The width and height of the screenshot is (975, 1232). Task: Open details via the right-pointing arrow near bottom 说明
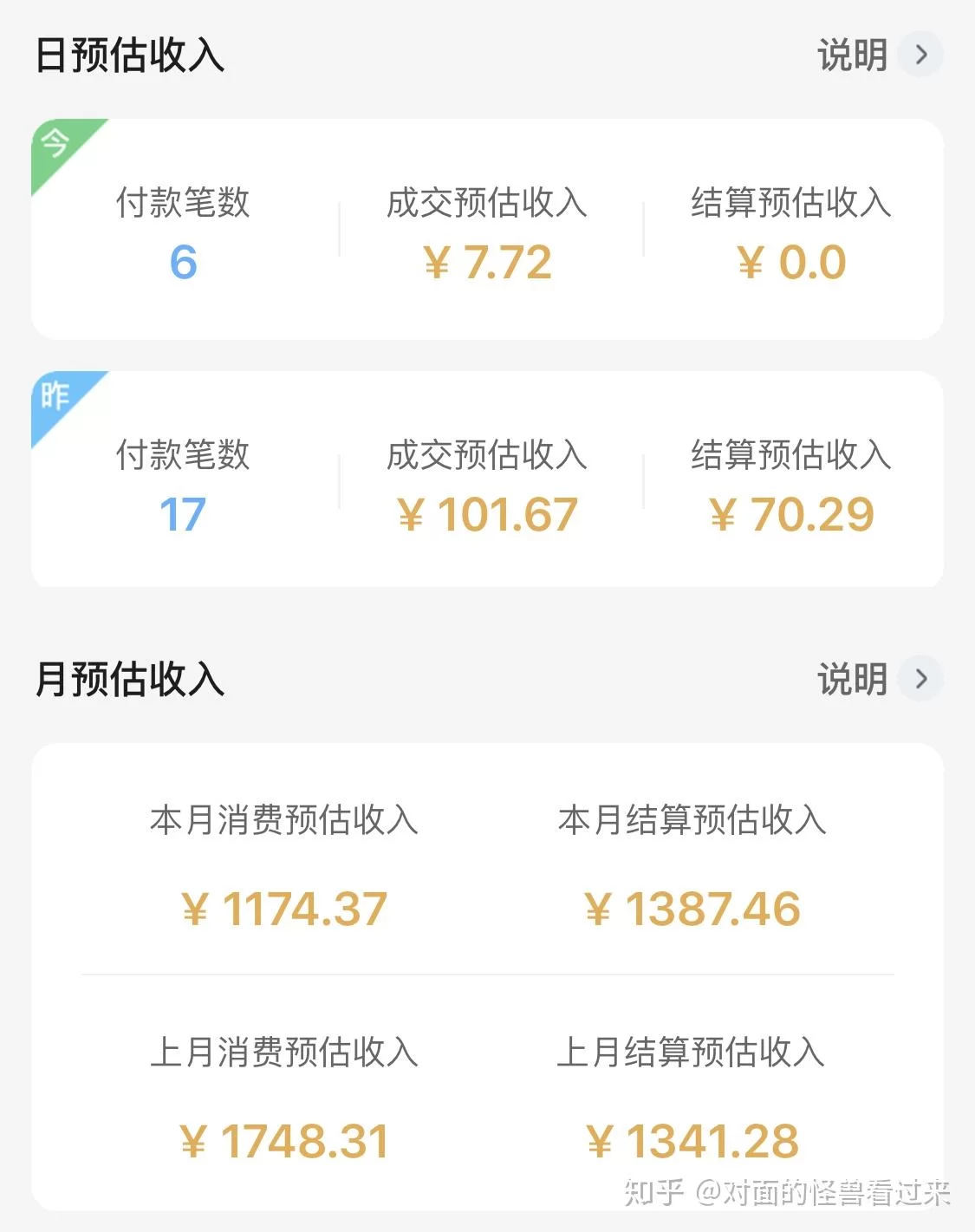(x=921, y=677)
